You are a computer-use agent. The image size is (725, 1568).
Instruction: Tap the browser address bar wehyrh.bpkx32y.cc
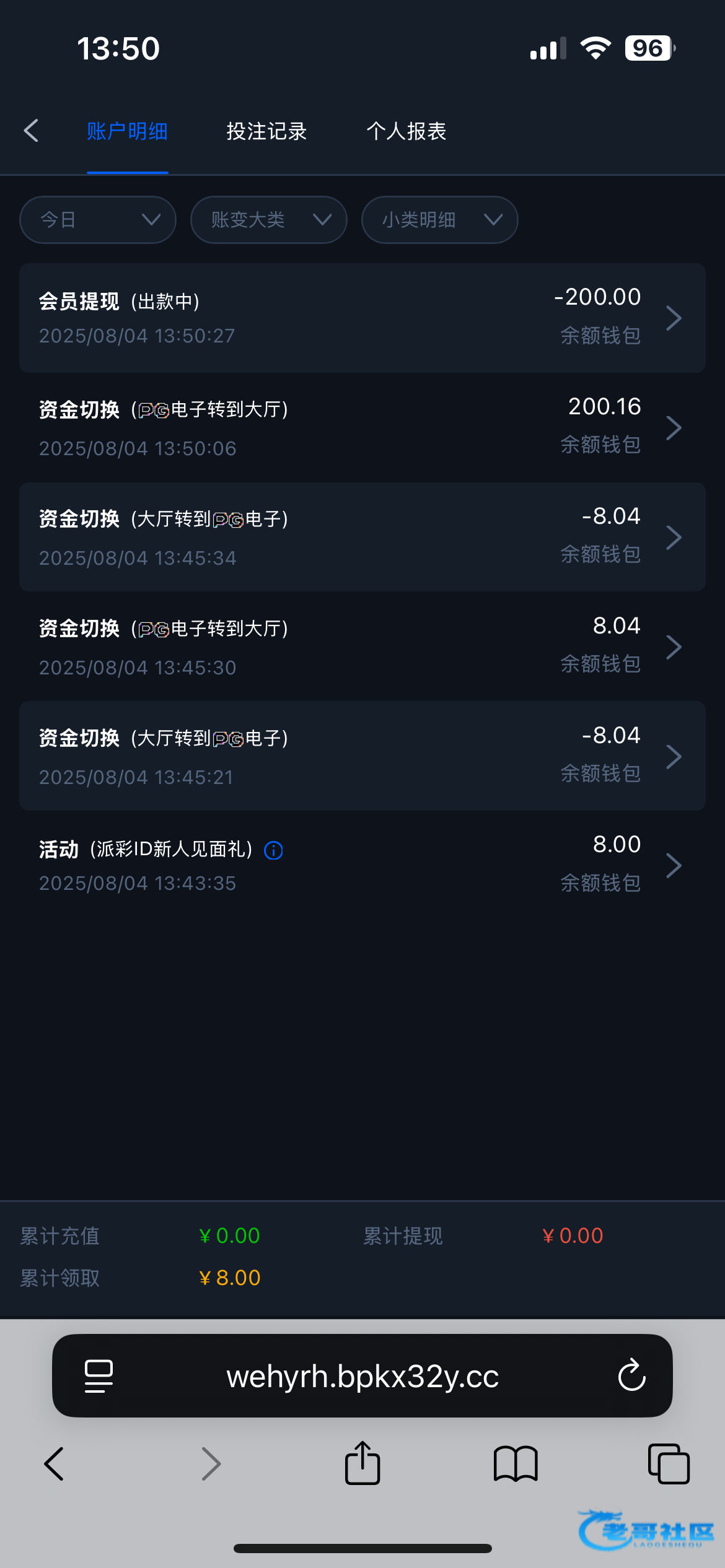[x=362, y=1376]
